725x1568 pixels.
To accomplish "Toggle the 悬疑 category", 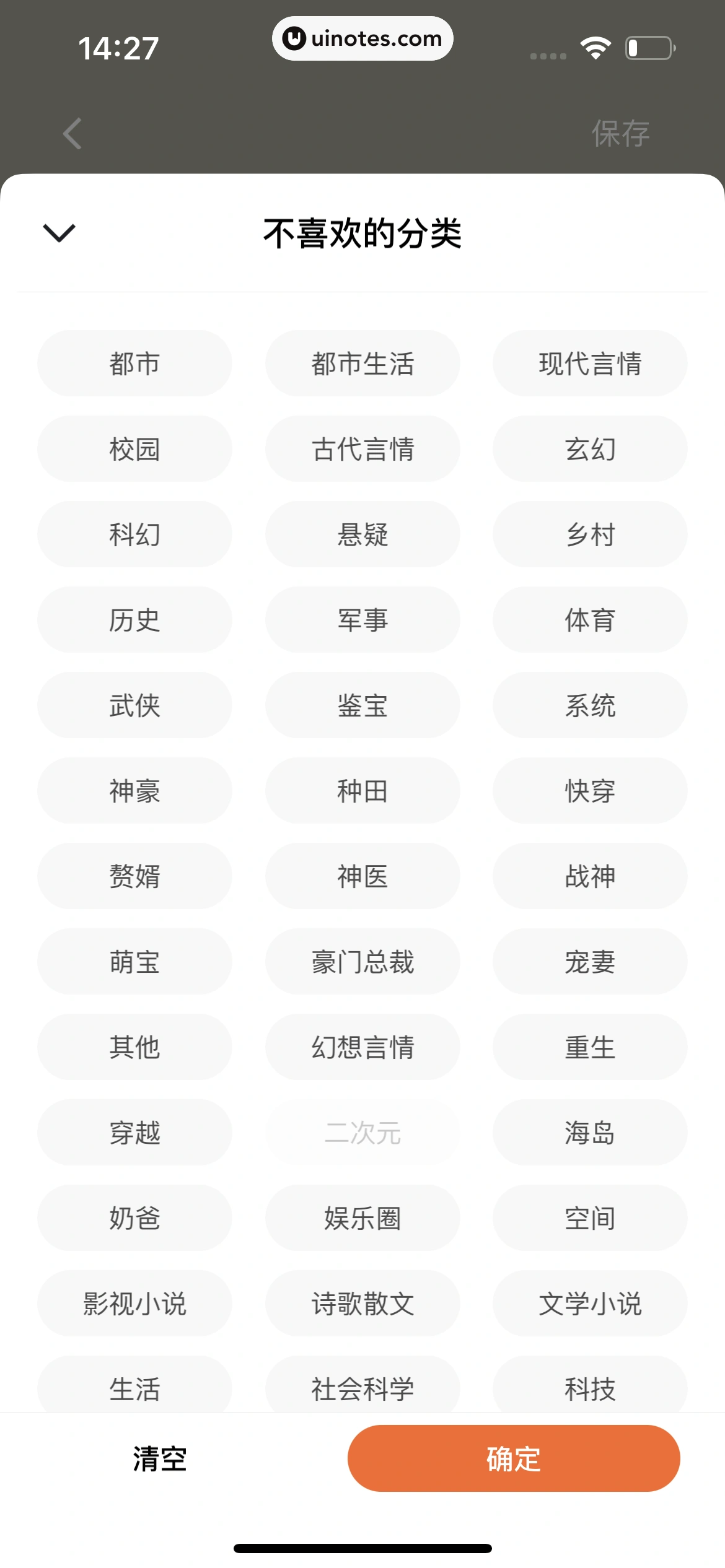I will click(x=362, y=534).
